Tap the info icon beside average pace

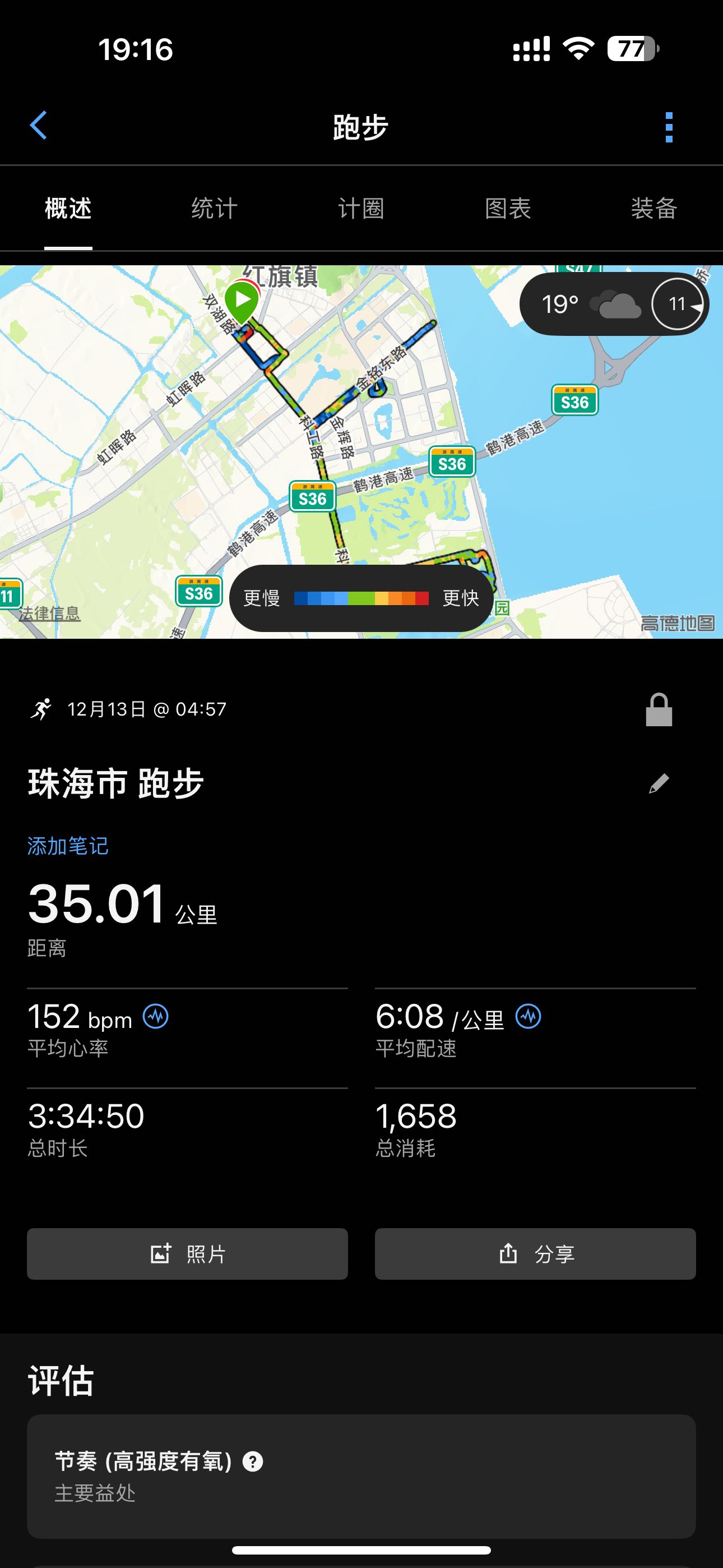tap(529, 1017)
